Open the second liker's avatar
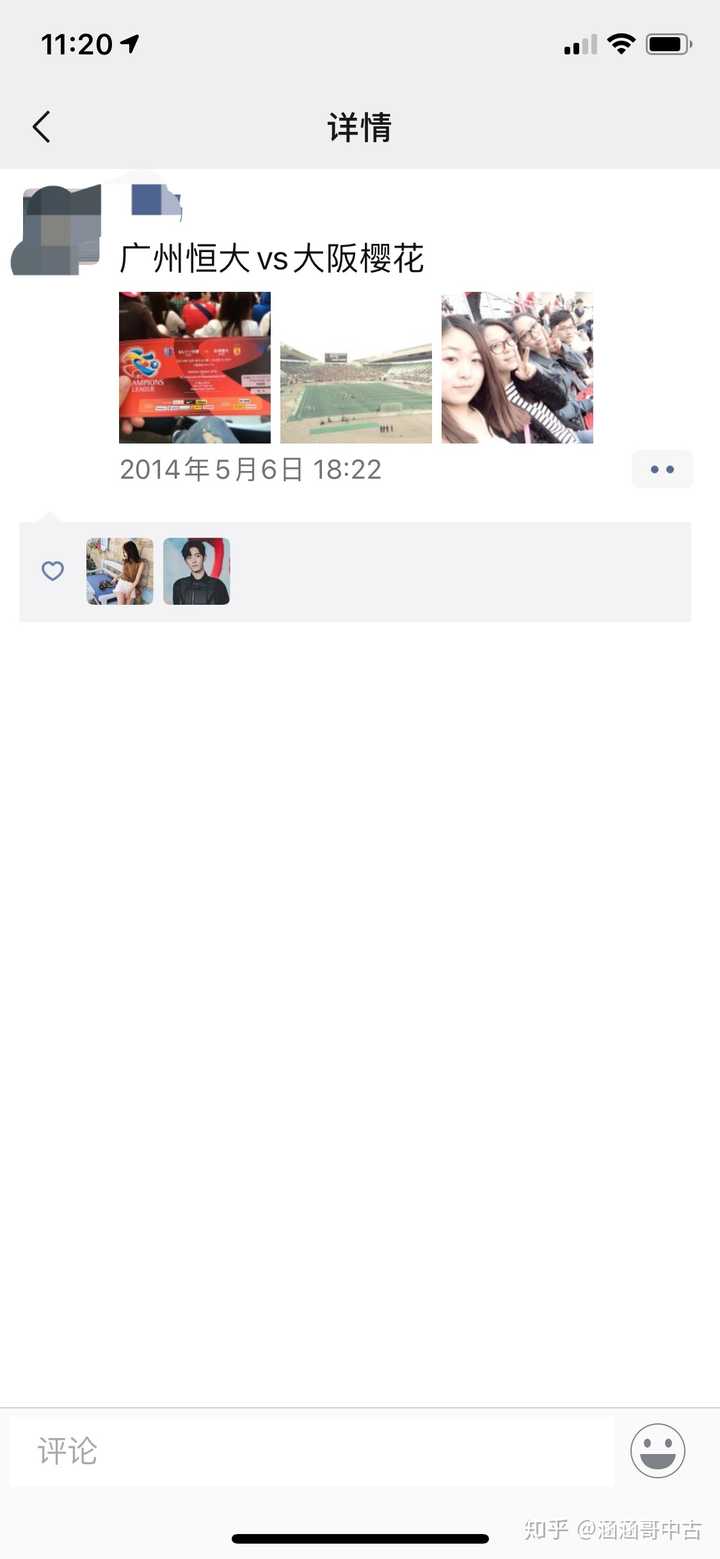Screen dimensions: 720x1559 [x=197, y=571]
